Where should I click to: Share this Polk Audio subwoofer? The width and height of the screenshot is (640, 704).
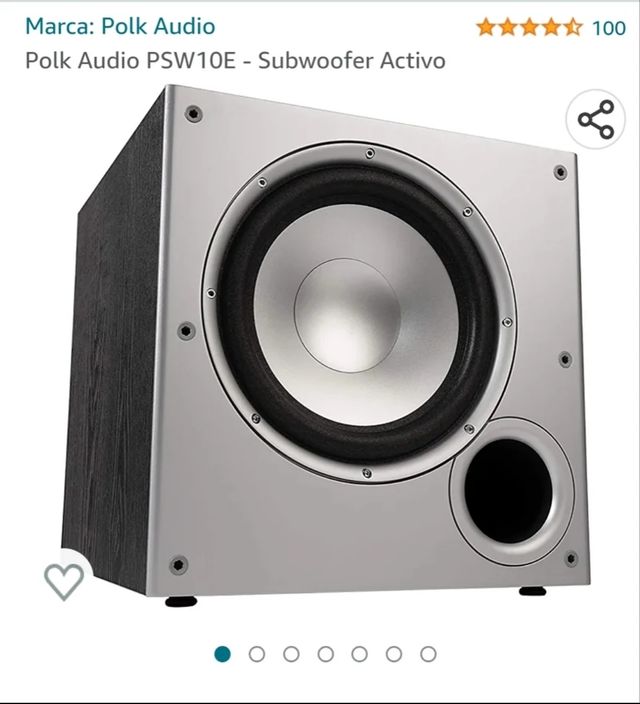pos(596,121)
